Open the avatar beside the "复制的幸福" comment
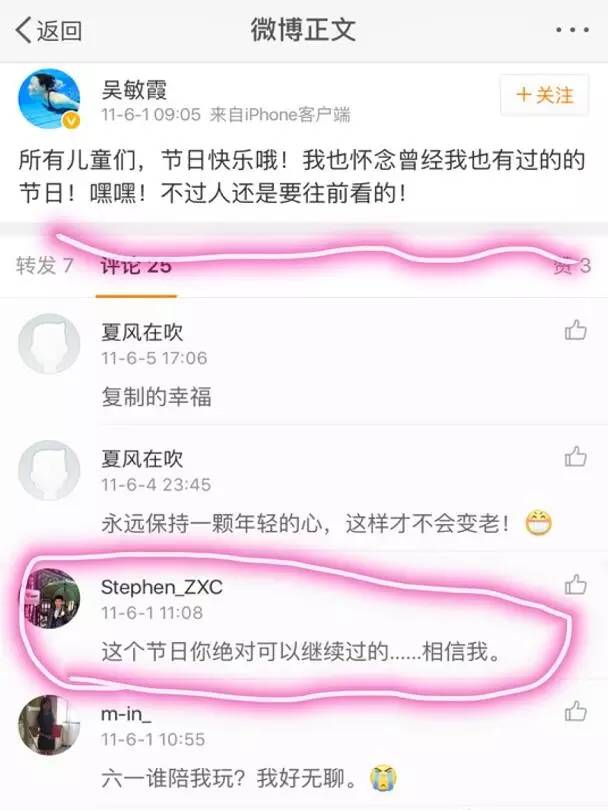 pyautogui.click(x=49, y=344)
